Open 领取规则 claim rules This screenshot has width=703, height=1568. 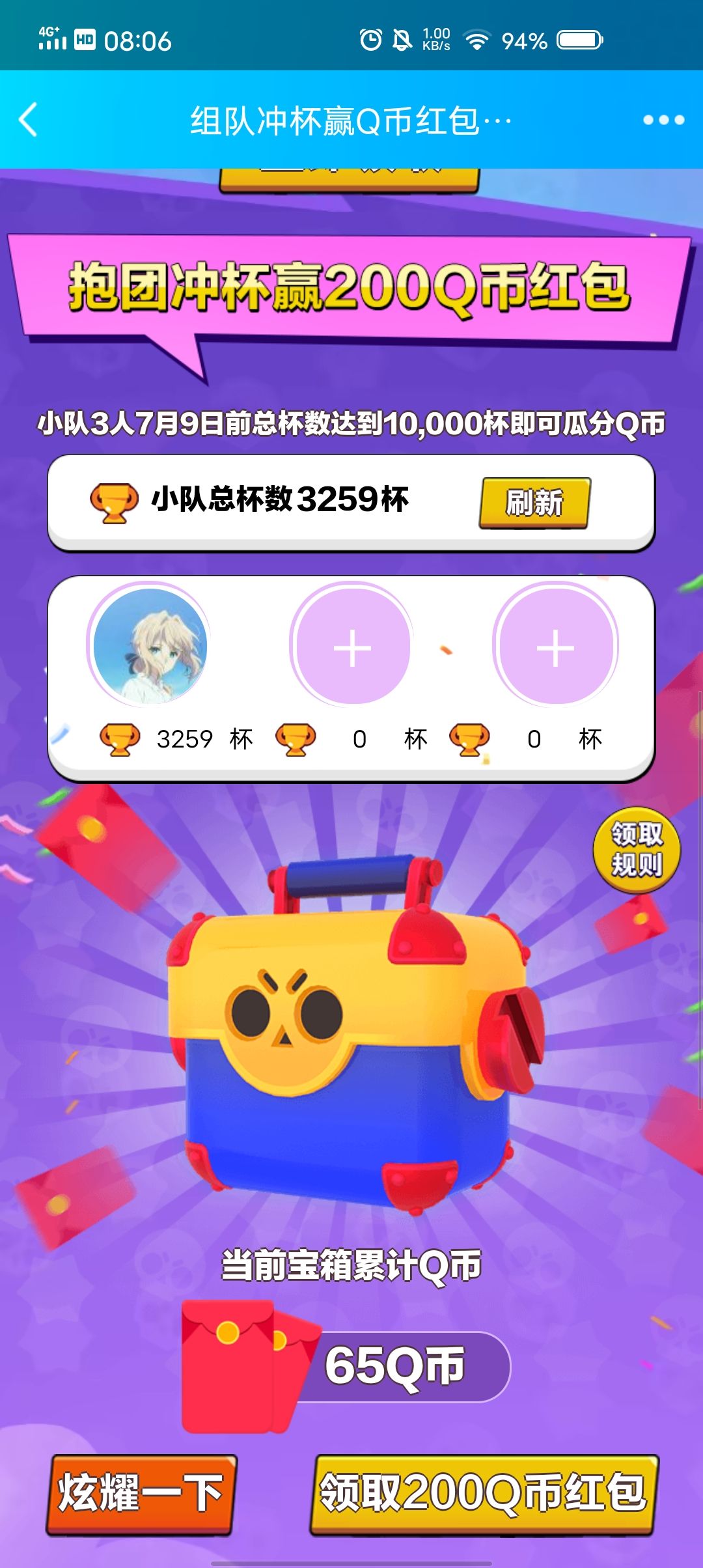pos(636,849)
